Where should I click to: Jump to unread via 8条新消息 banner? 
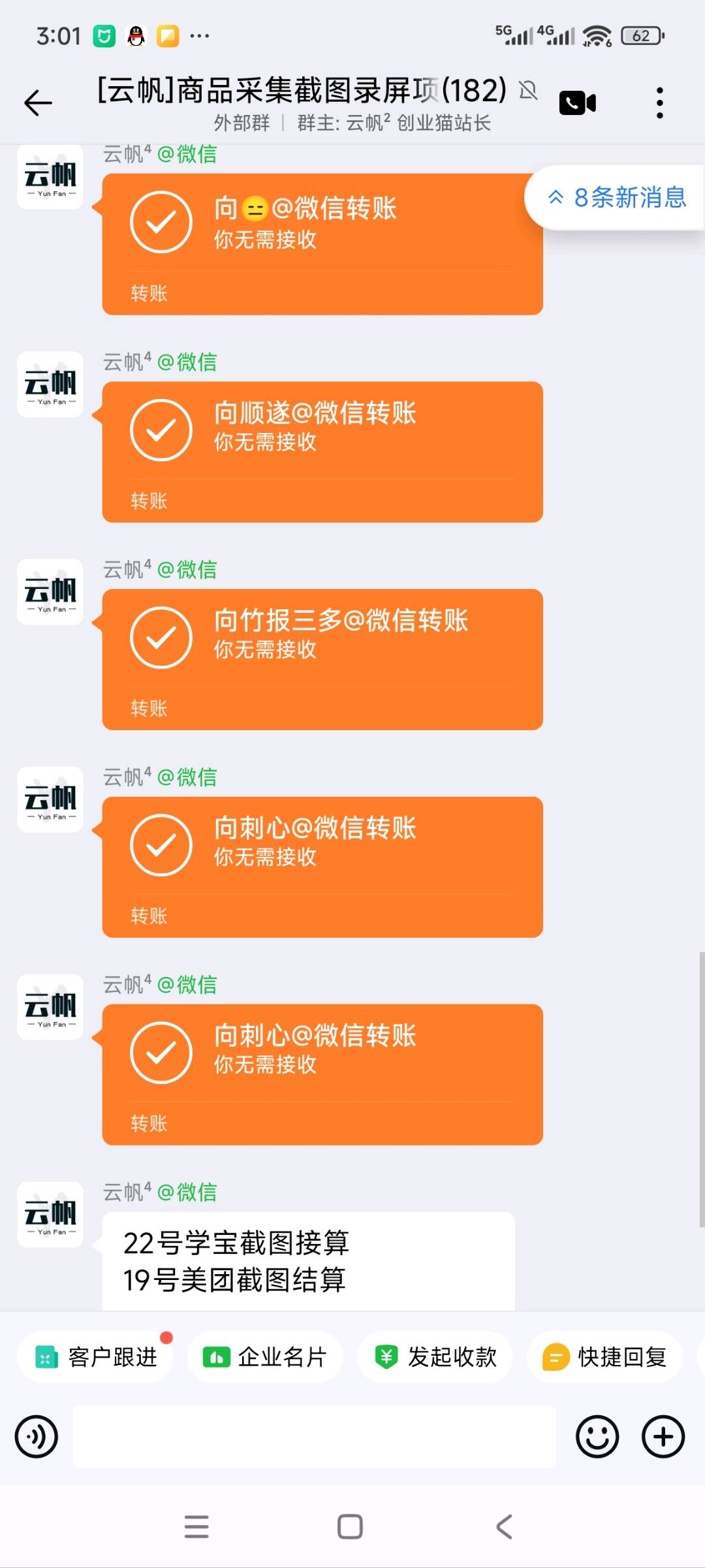pyautogui.click(x=614, y=198)
